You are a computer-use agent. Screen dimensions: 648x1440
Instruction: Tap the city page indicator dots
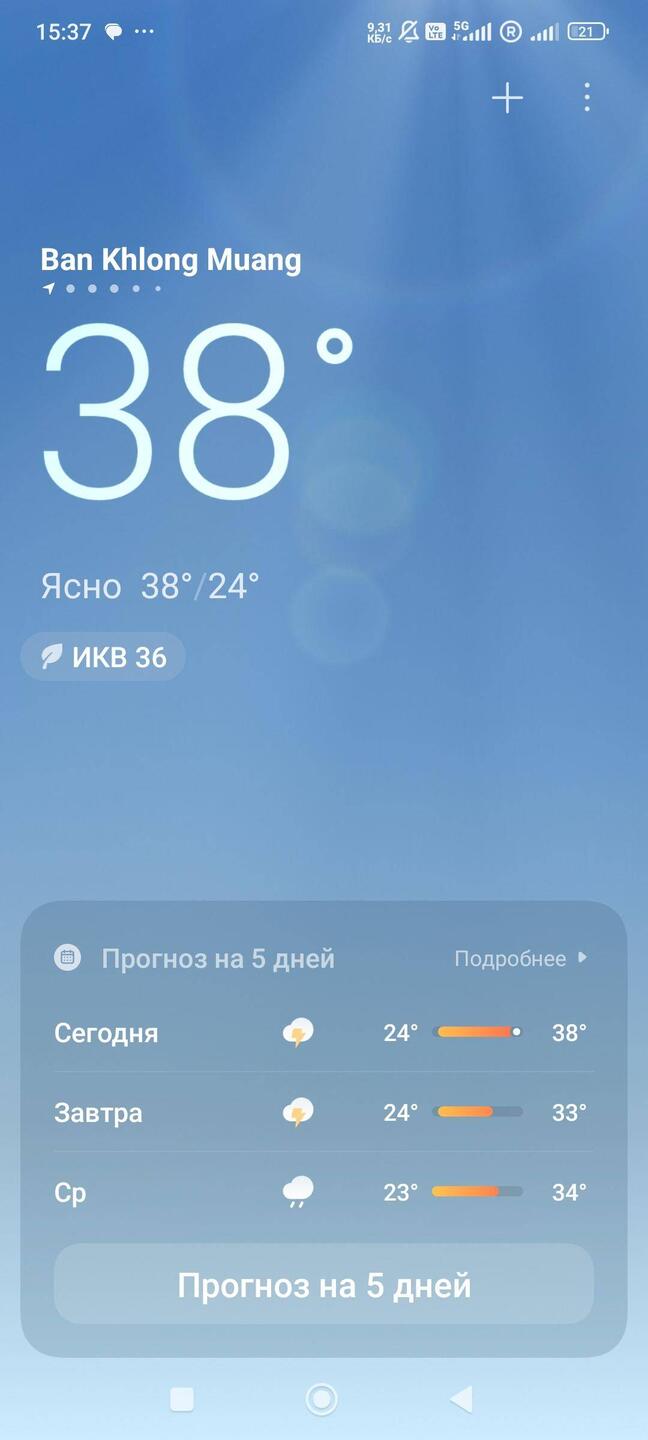point(102,289)
